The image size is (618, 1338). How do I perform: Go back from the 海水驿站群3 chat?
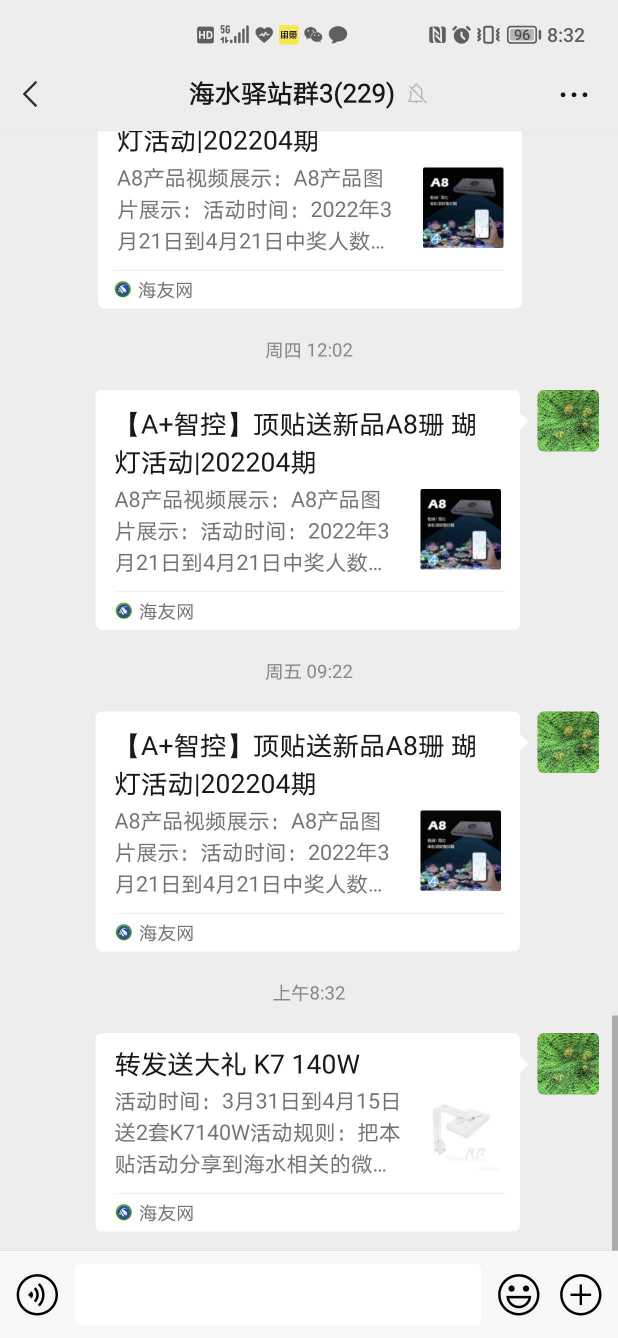point(31,94)
